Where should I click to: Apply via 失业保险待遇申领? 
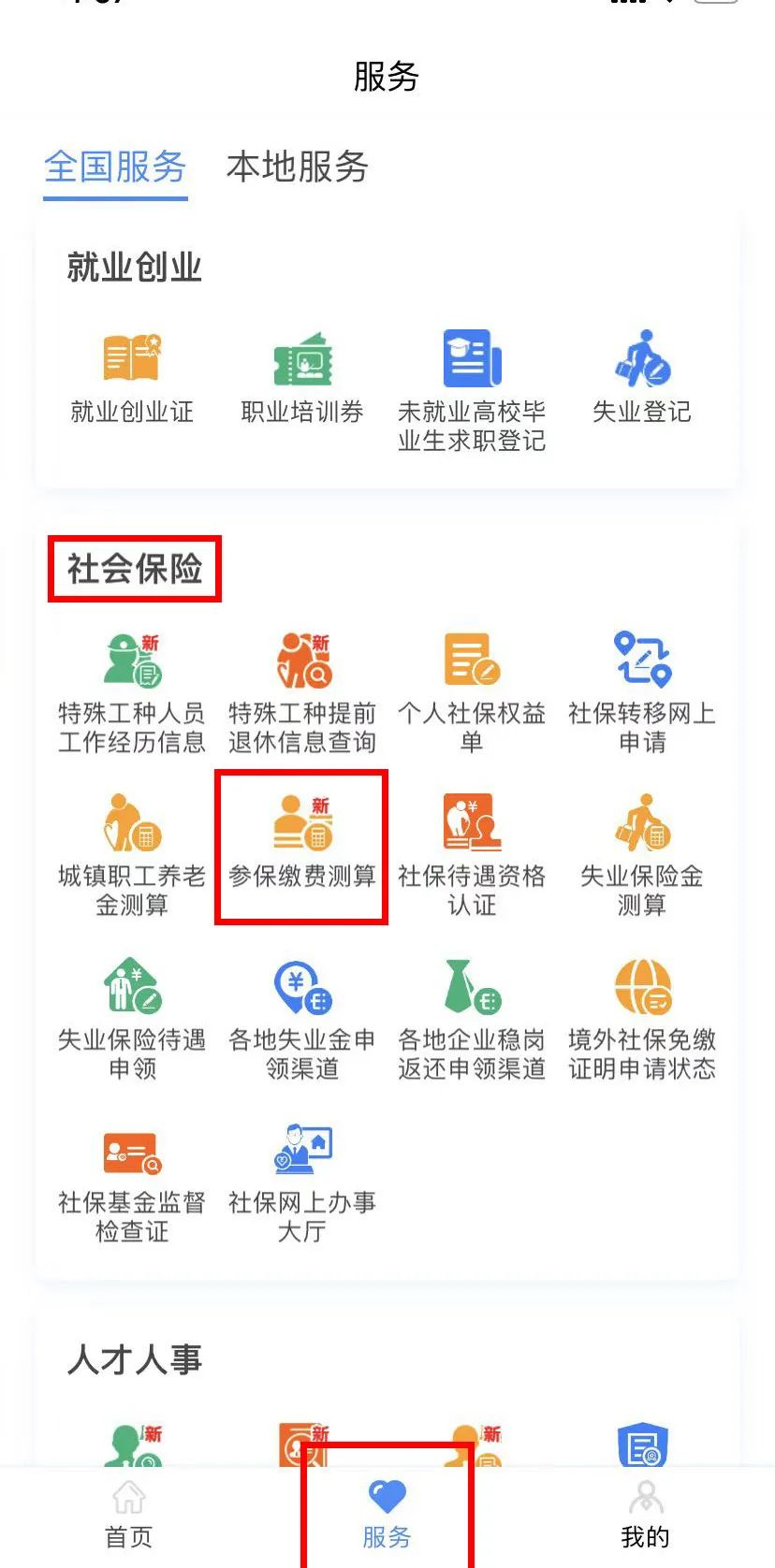(131, 1018)
